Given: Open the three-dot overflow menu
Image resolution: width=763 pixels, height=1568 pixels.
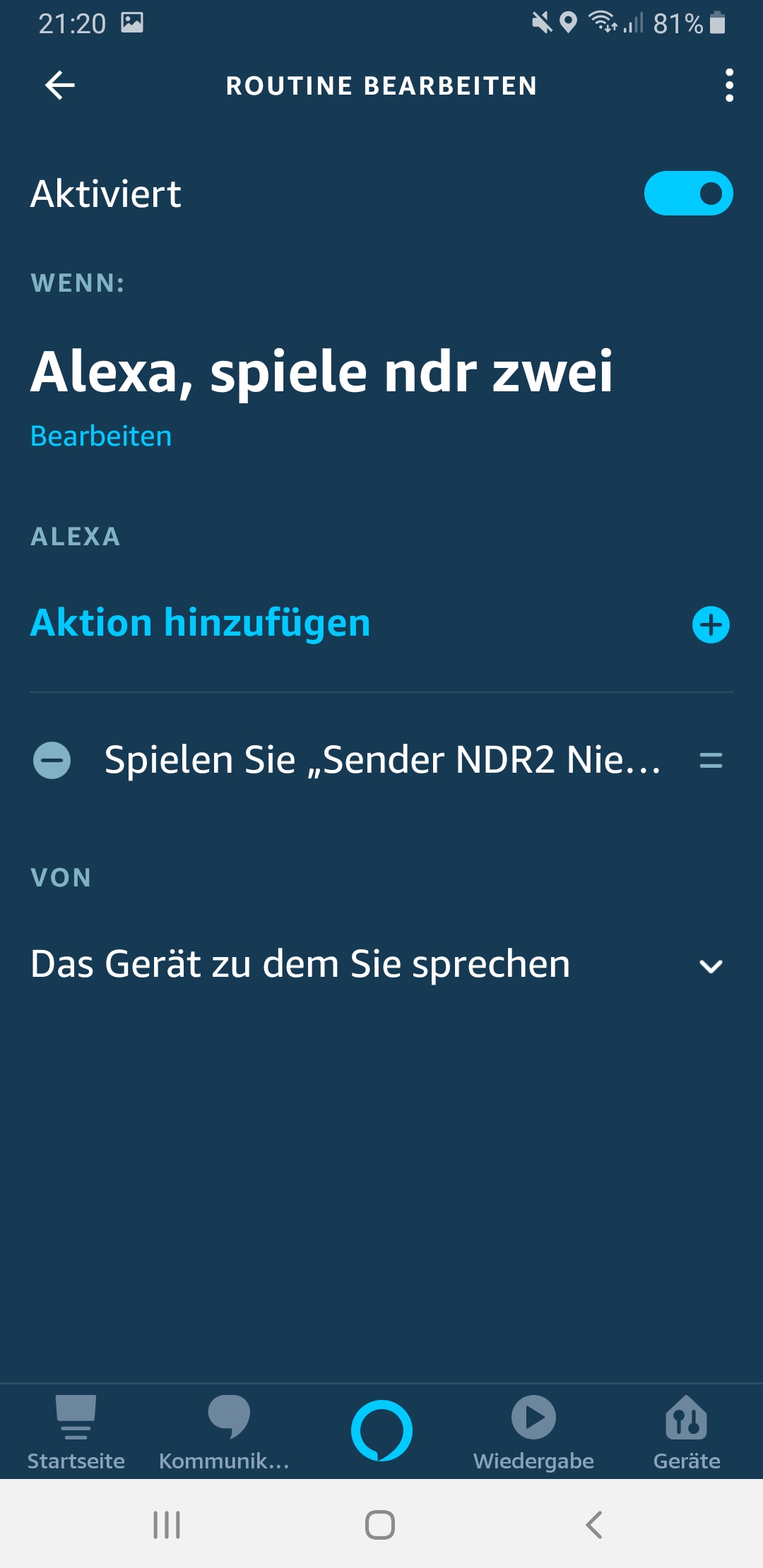Looking at the screenshot, I should tap(729, 85).
